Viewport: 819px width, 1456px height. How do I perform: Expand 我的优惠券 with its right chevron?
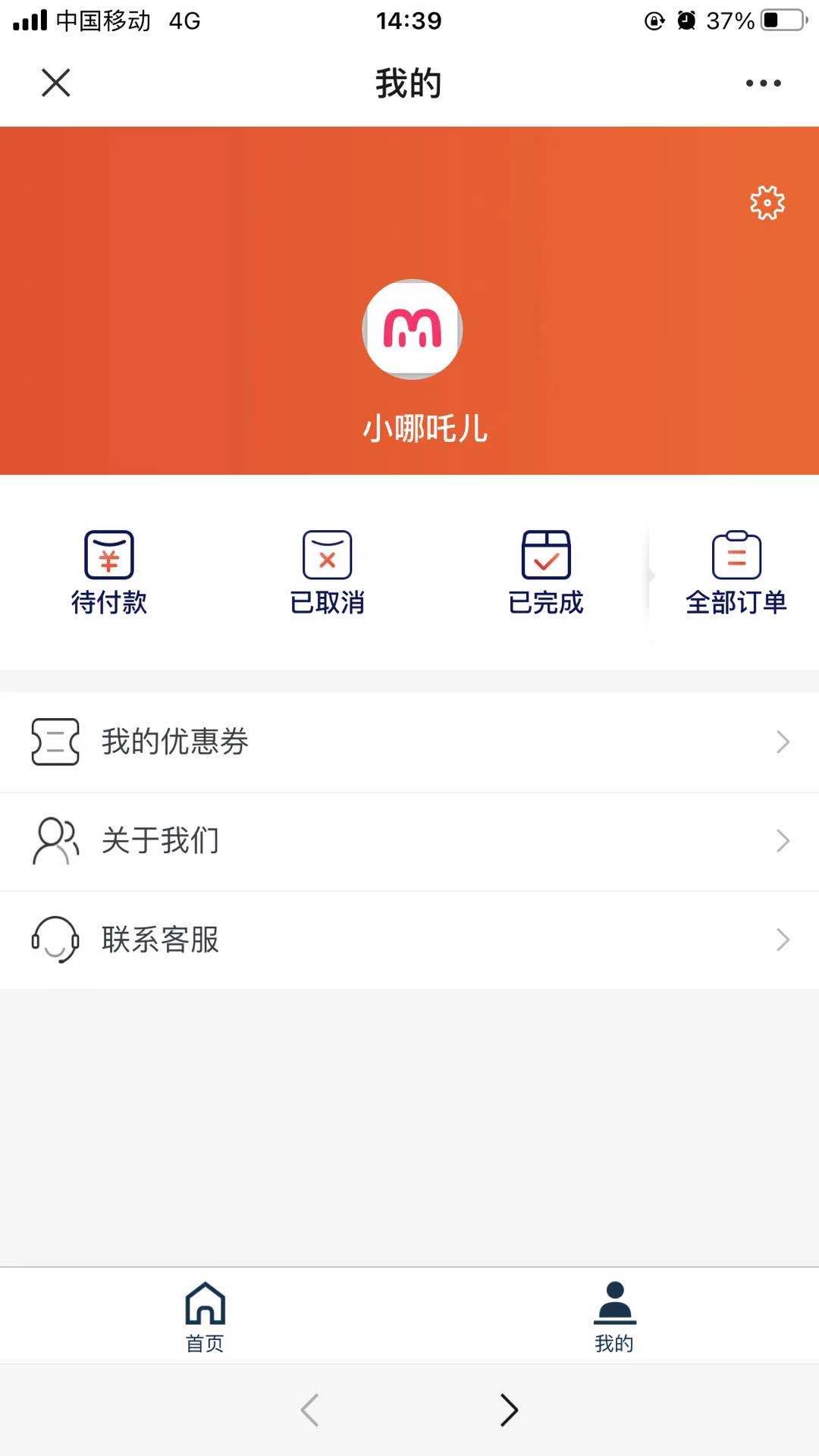783,742
